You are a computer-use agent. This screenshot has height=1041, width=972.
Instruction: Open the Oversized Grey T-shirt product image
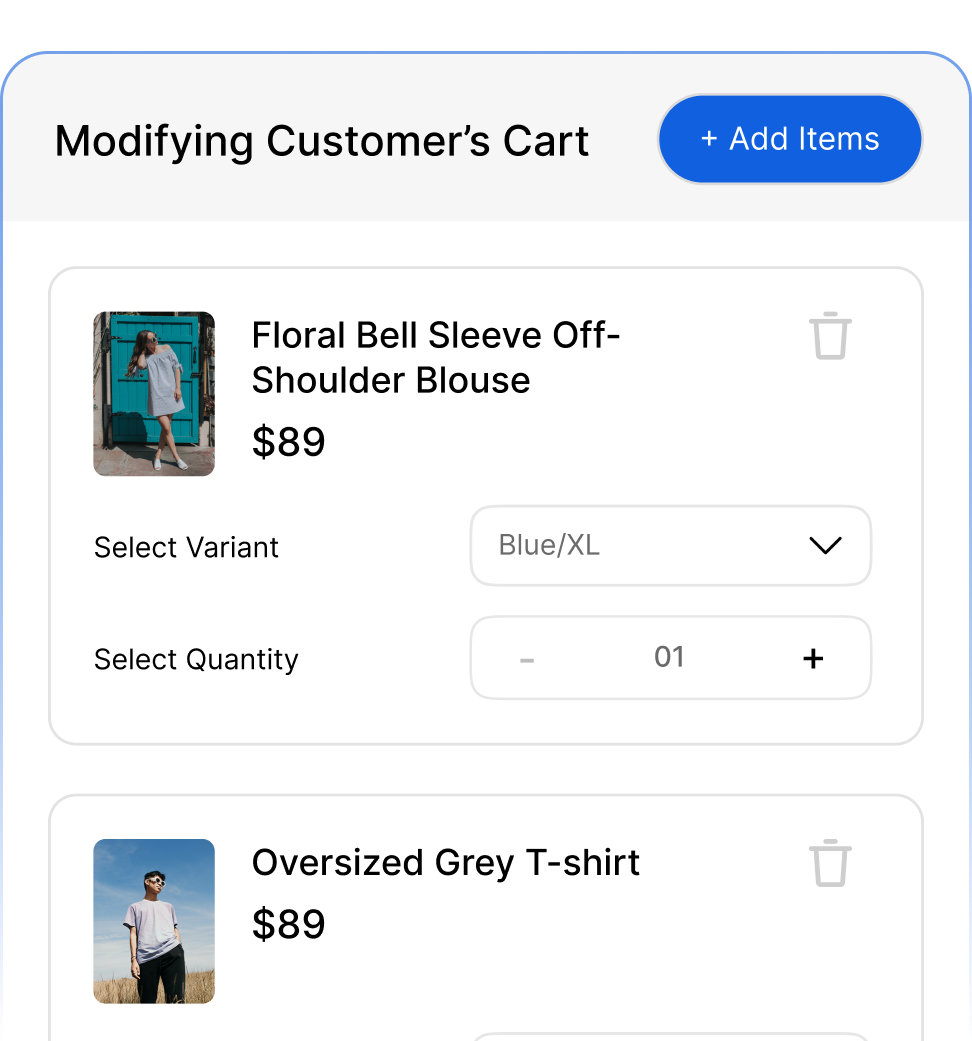(x=154, y=921)
